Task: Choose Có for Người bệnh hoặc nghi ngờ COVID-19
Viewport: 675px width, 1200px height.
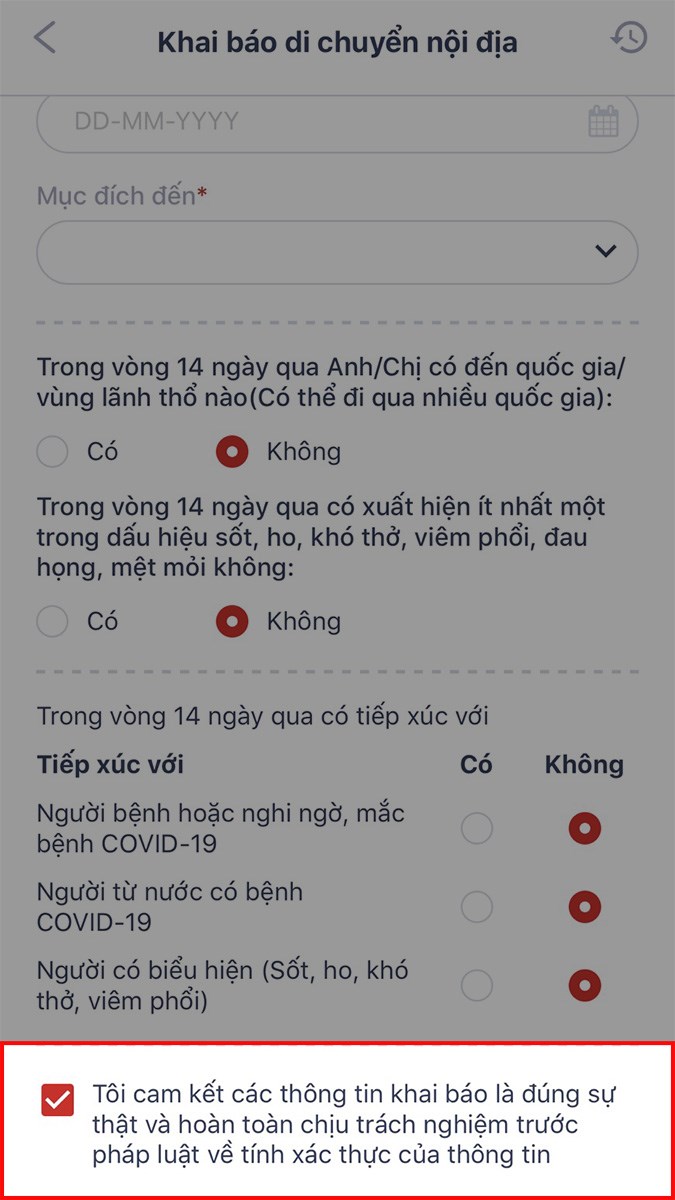Action: click(x=477, y=829)
